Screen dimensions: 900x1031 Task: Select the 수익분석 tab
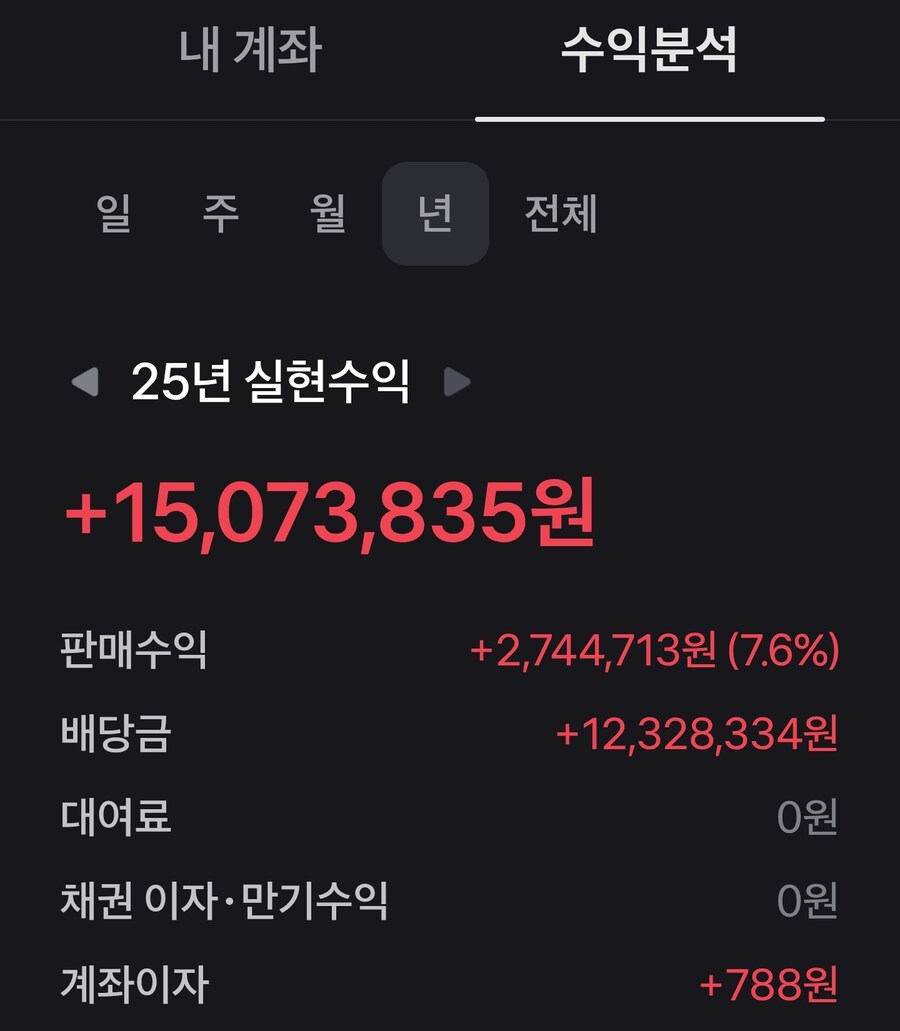[649, 52]
